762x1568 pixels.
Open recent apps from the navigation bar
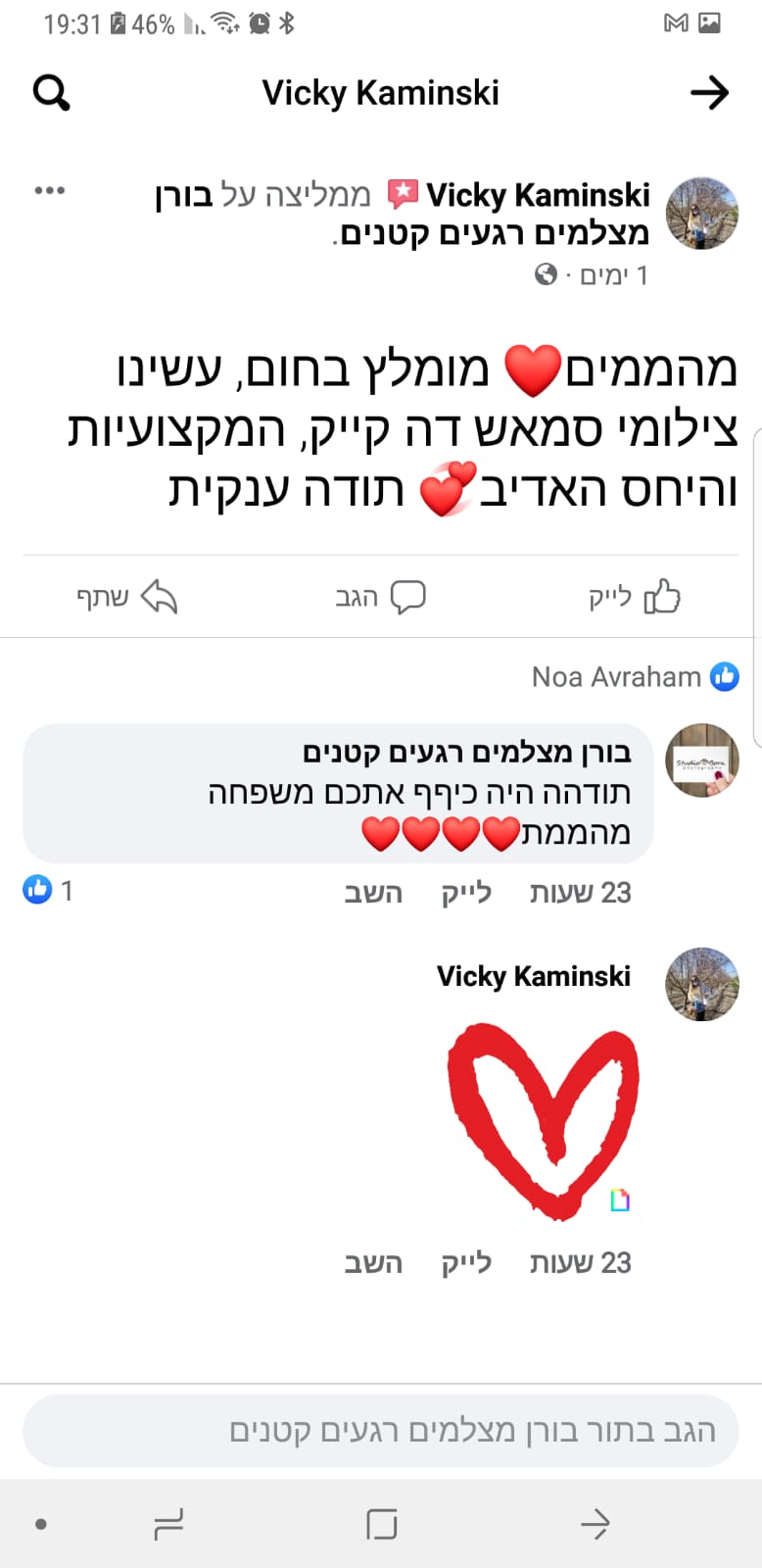pos(168,1525)
